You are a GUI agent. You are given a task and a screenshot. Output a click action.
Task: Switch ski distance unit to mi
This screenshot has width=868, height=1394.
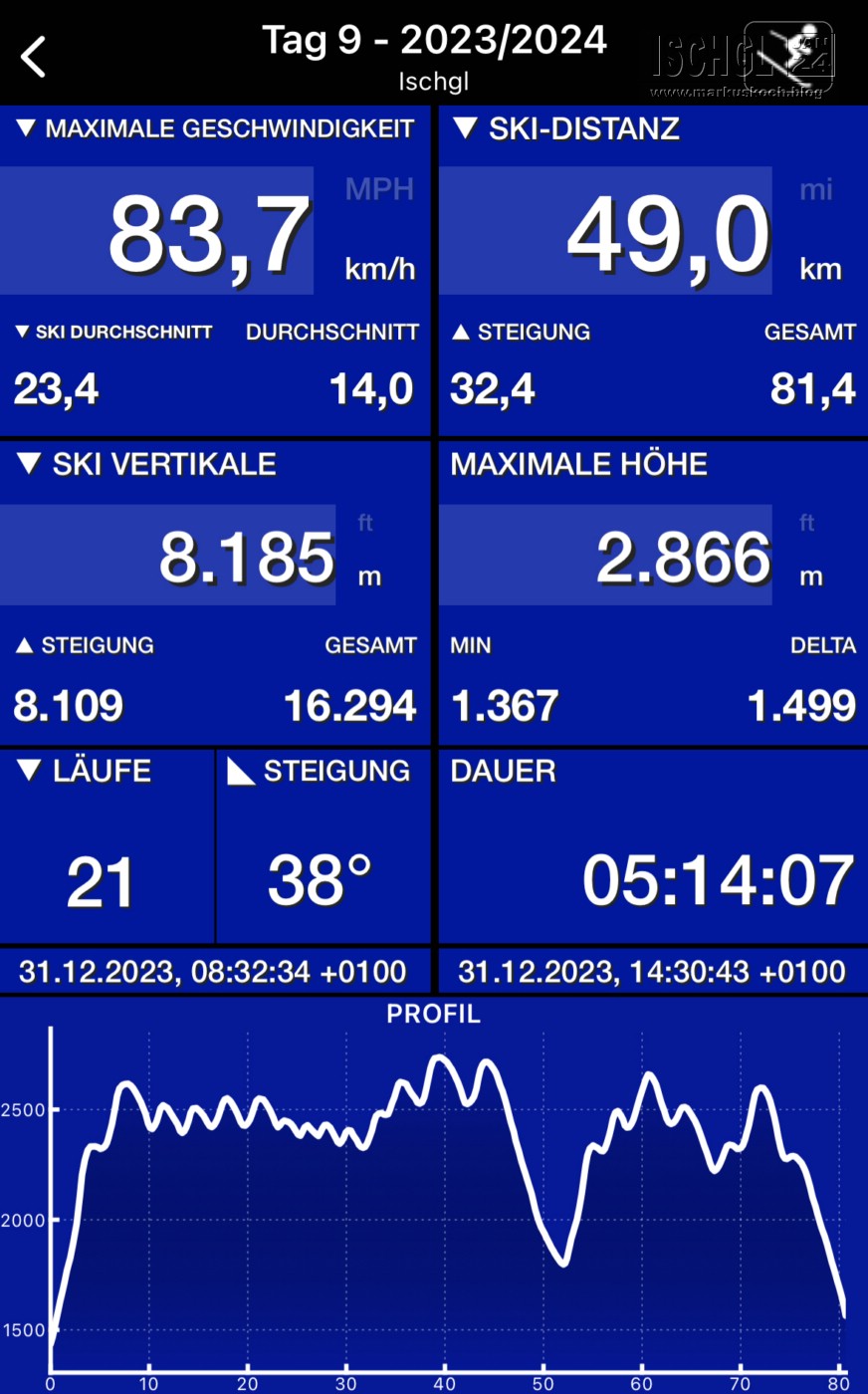(815, 189)
